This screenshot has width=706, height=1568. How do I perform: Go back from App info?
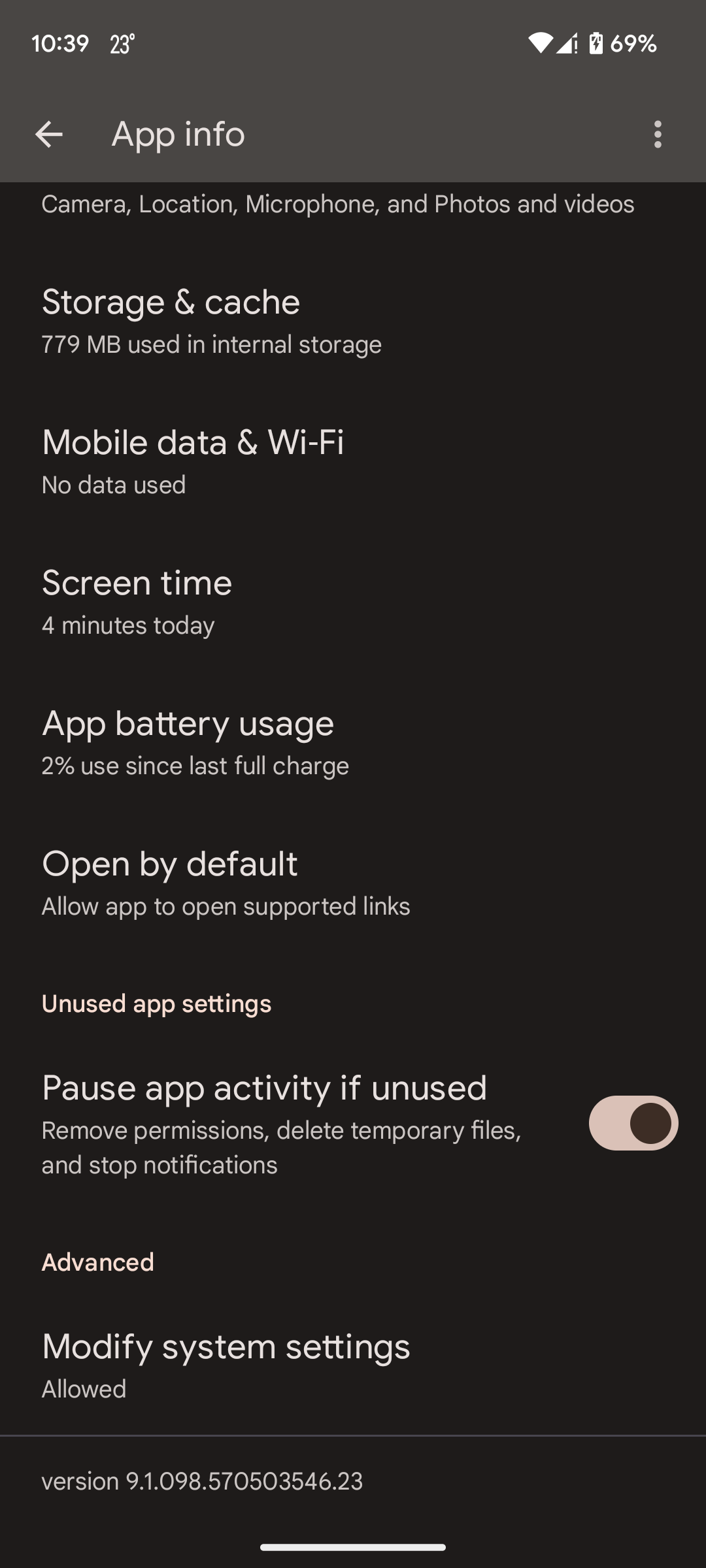point(49,135)
